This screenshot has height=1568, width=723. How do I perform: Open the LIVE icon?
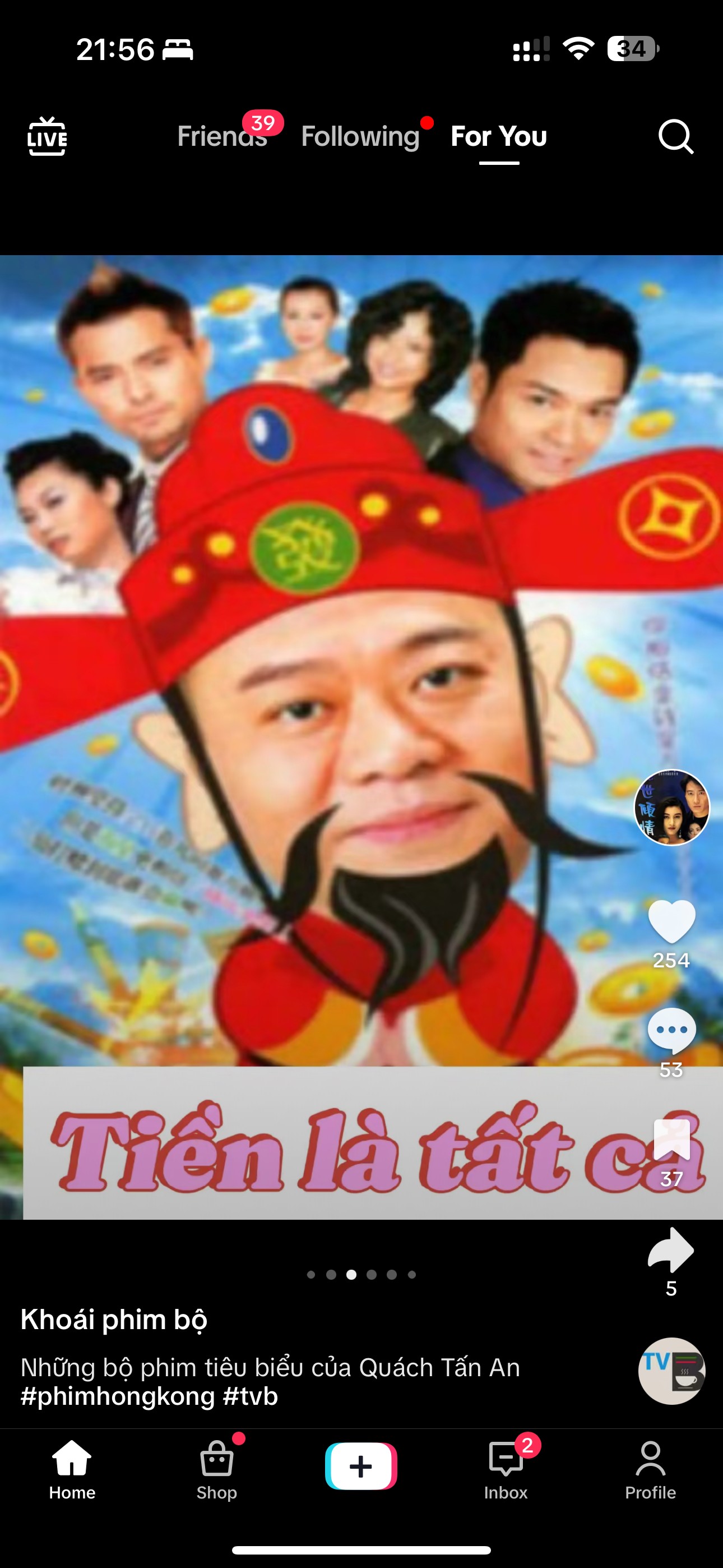click(x=47, y=136)
